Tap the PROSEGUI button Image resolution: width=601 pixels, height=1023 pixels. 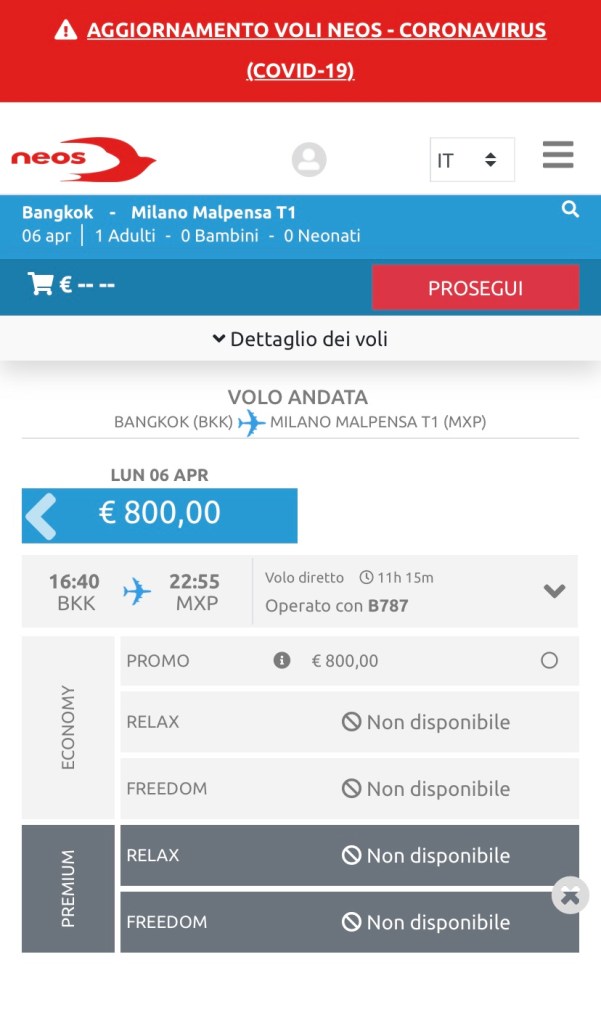[x=475, y=288]
